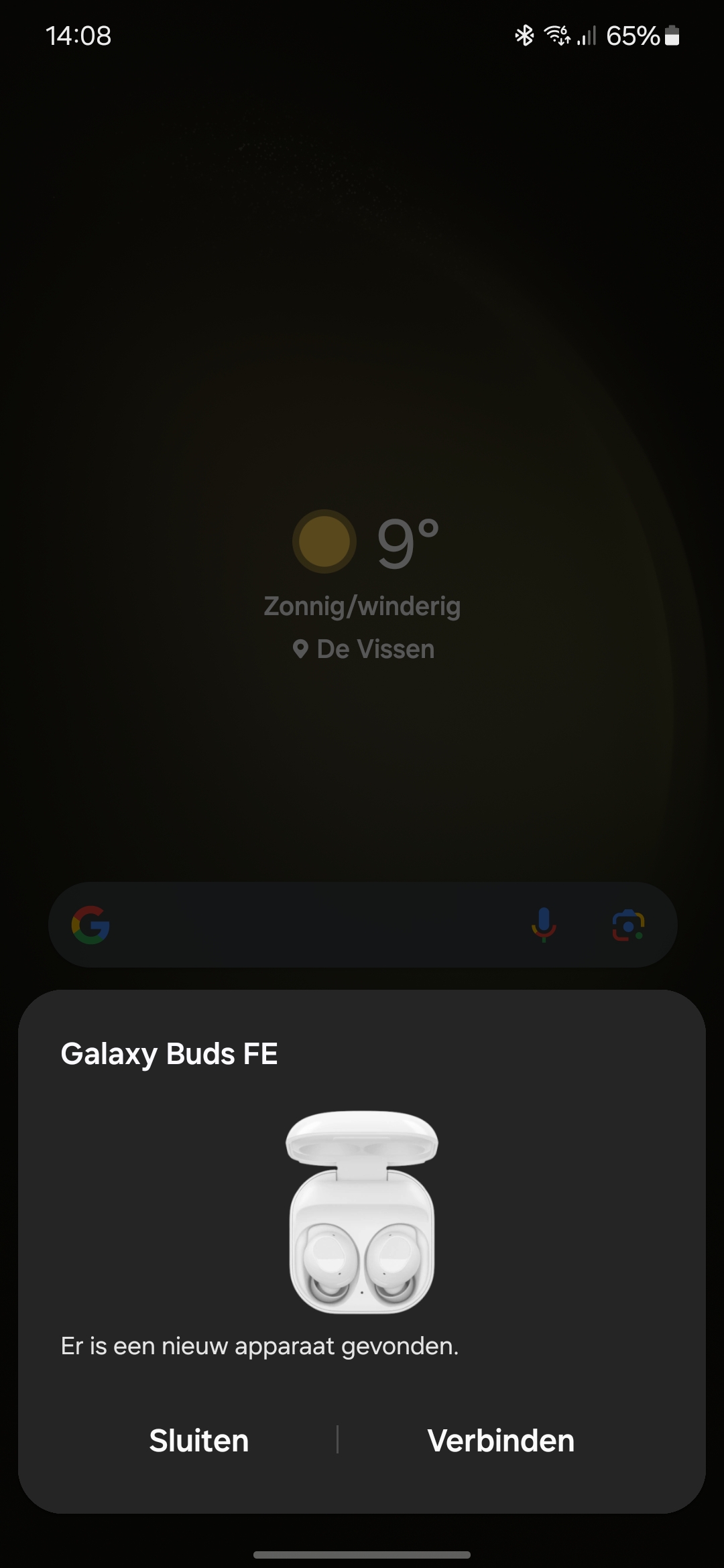Dismiss the pairing popup with Sluiten
The width and height of the screenshot is (724, 1568).
[x=199, y=1440]
